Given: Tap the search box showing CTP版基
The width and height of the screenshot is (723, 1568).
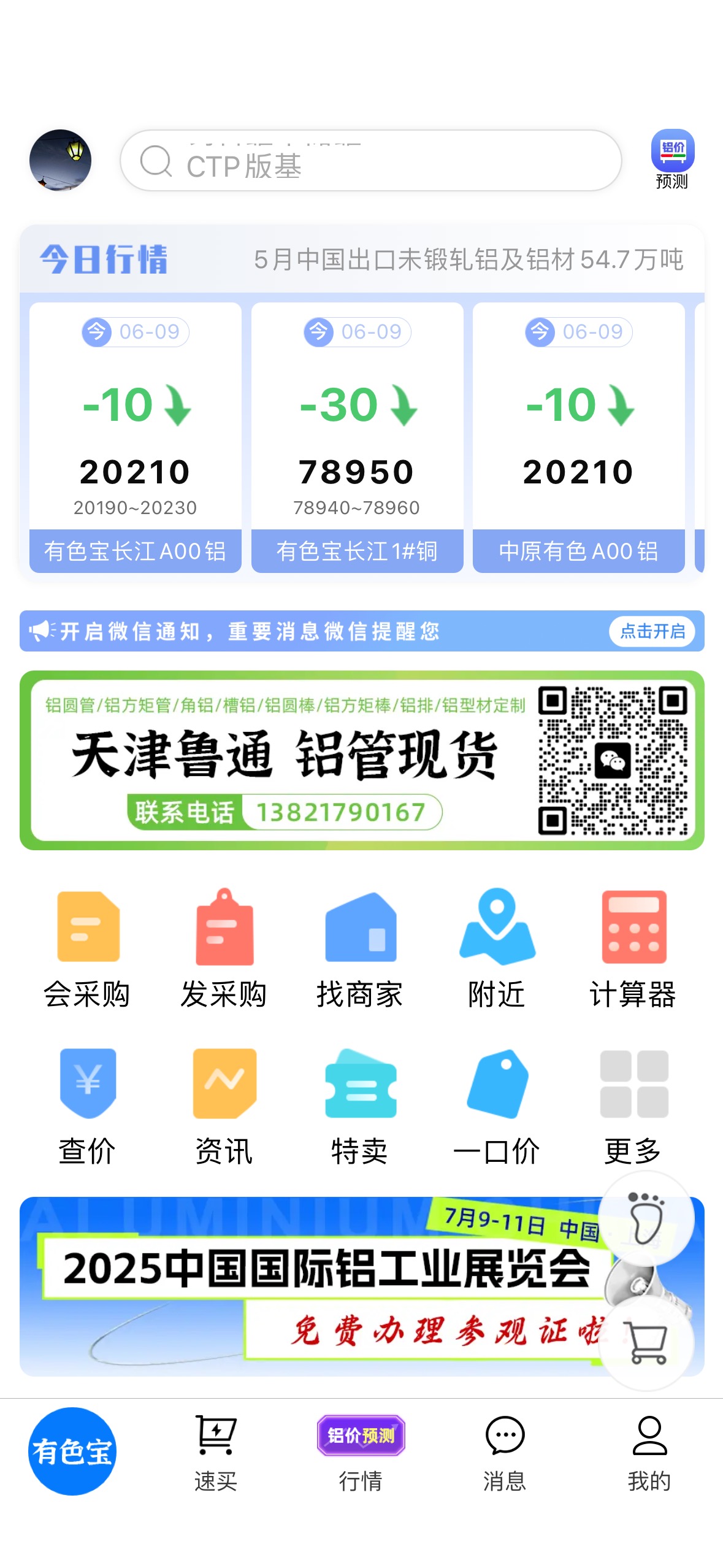Looking at the screenshot, I should coord(370,161).
